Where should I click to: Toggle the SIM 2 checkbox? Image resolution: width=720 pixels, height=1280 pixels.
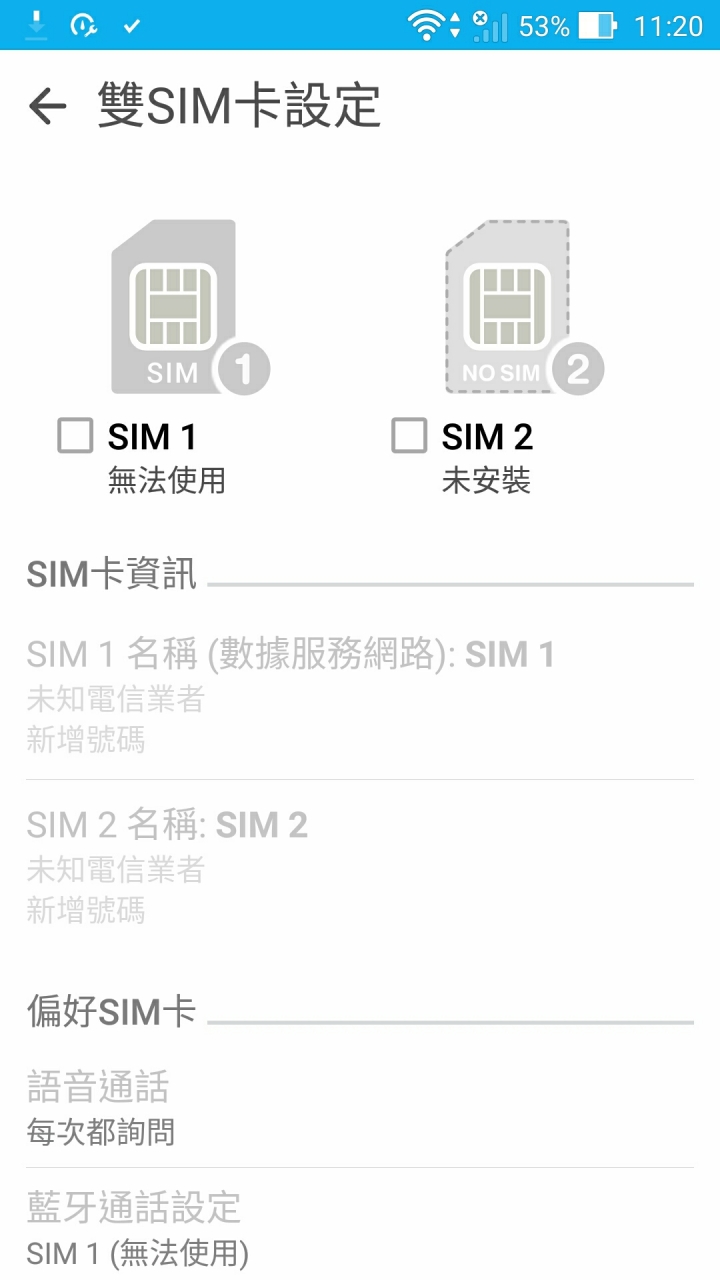click(409, 436)
